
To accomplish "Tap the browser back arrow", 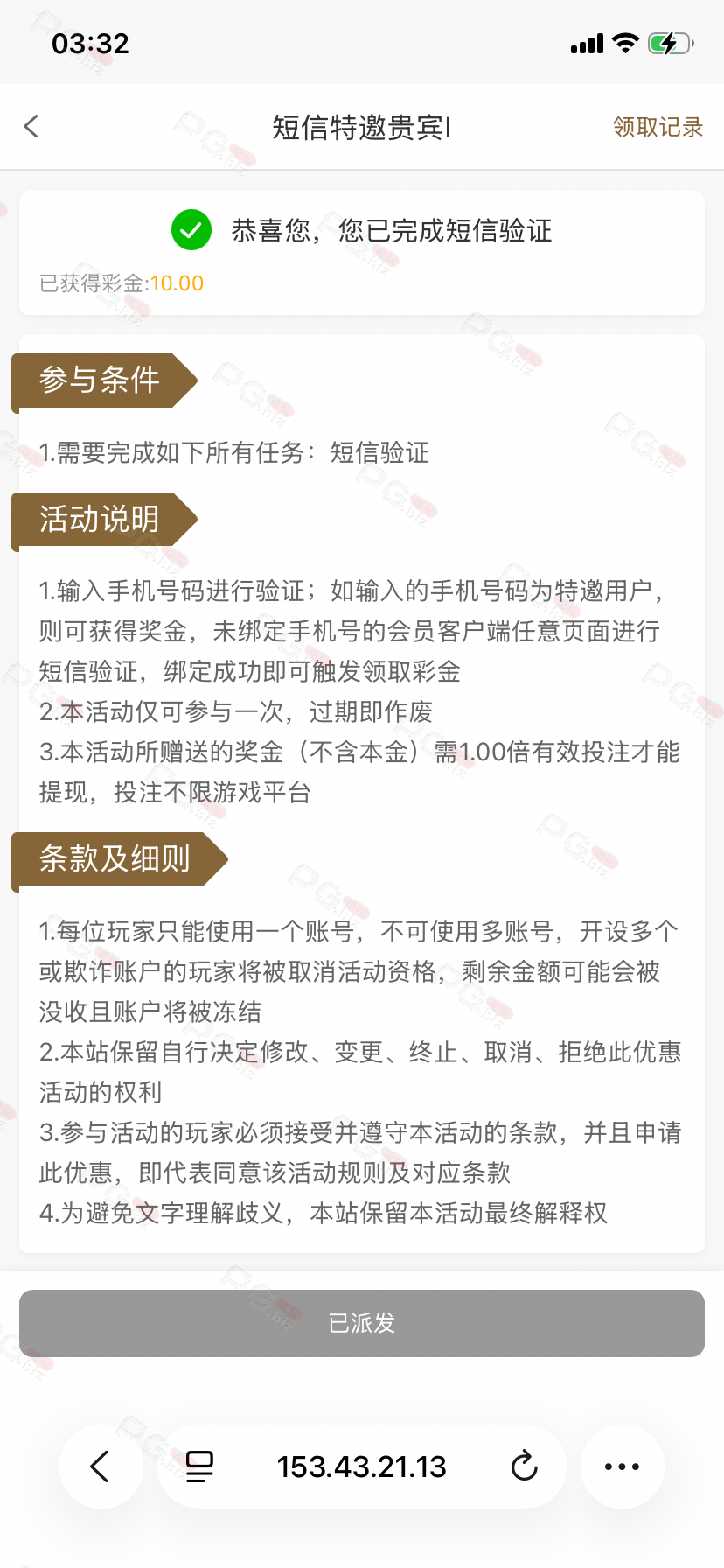I will click(x=101, y=1466).
